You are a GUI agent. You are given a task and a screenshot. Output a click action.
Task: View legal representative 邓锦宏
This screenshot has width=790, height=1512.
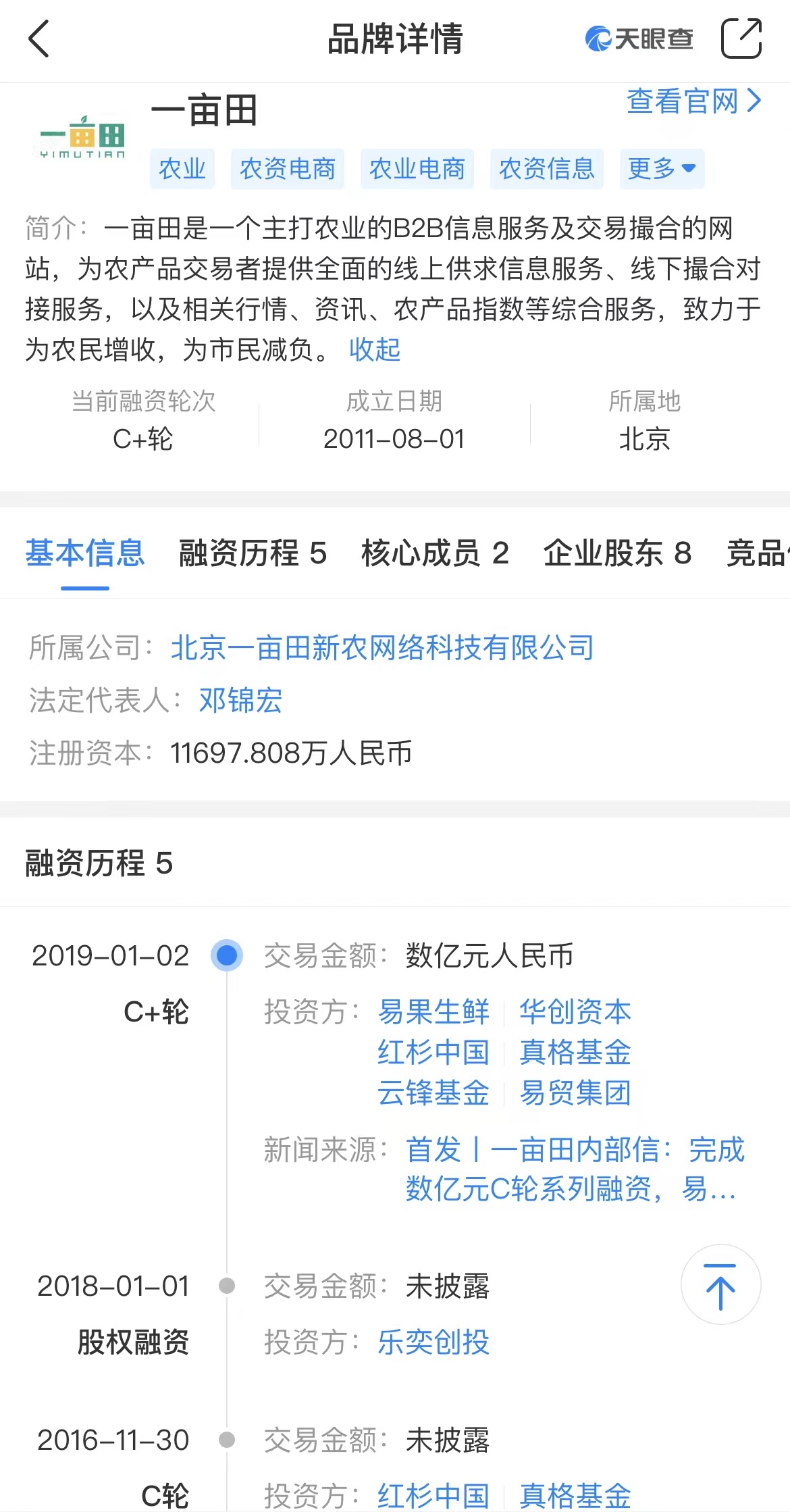[x=240, y=700]
